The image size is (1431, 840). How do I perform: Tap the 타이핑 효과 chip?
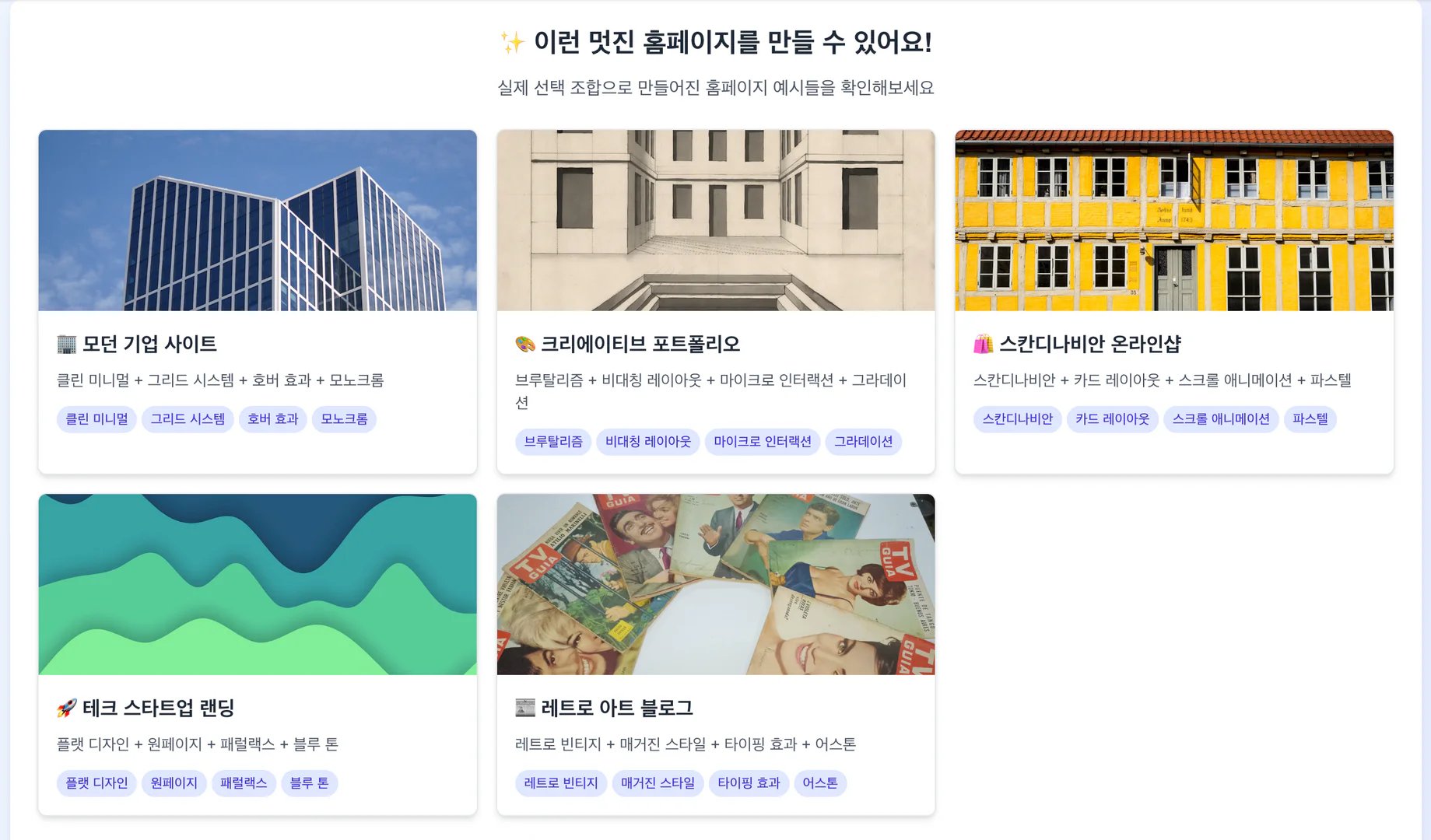click(749, 783)
